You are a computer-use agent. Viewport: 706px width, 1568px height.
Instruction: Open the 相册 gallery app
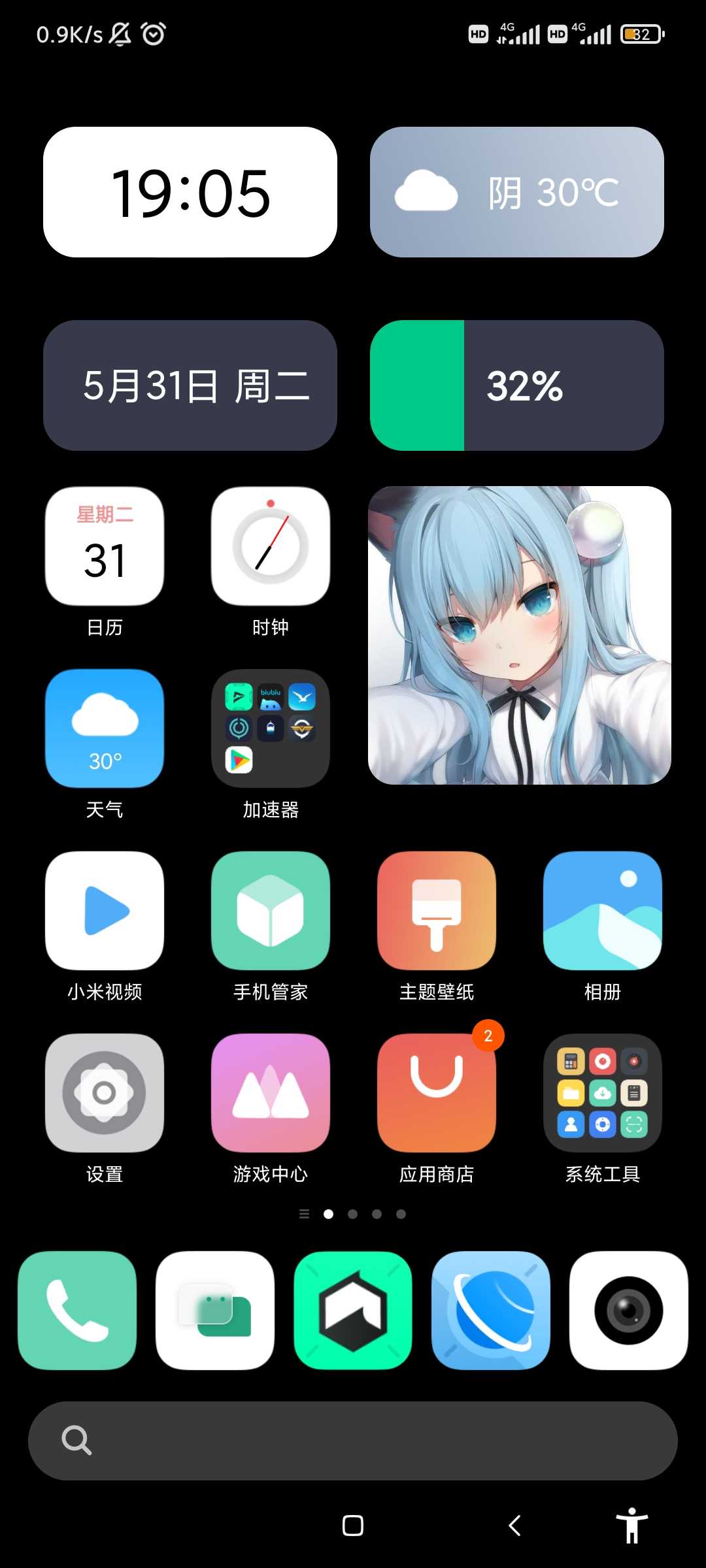pos(602,910)
